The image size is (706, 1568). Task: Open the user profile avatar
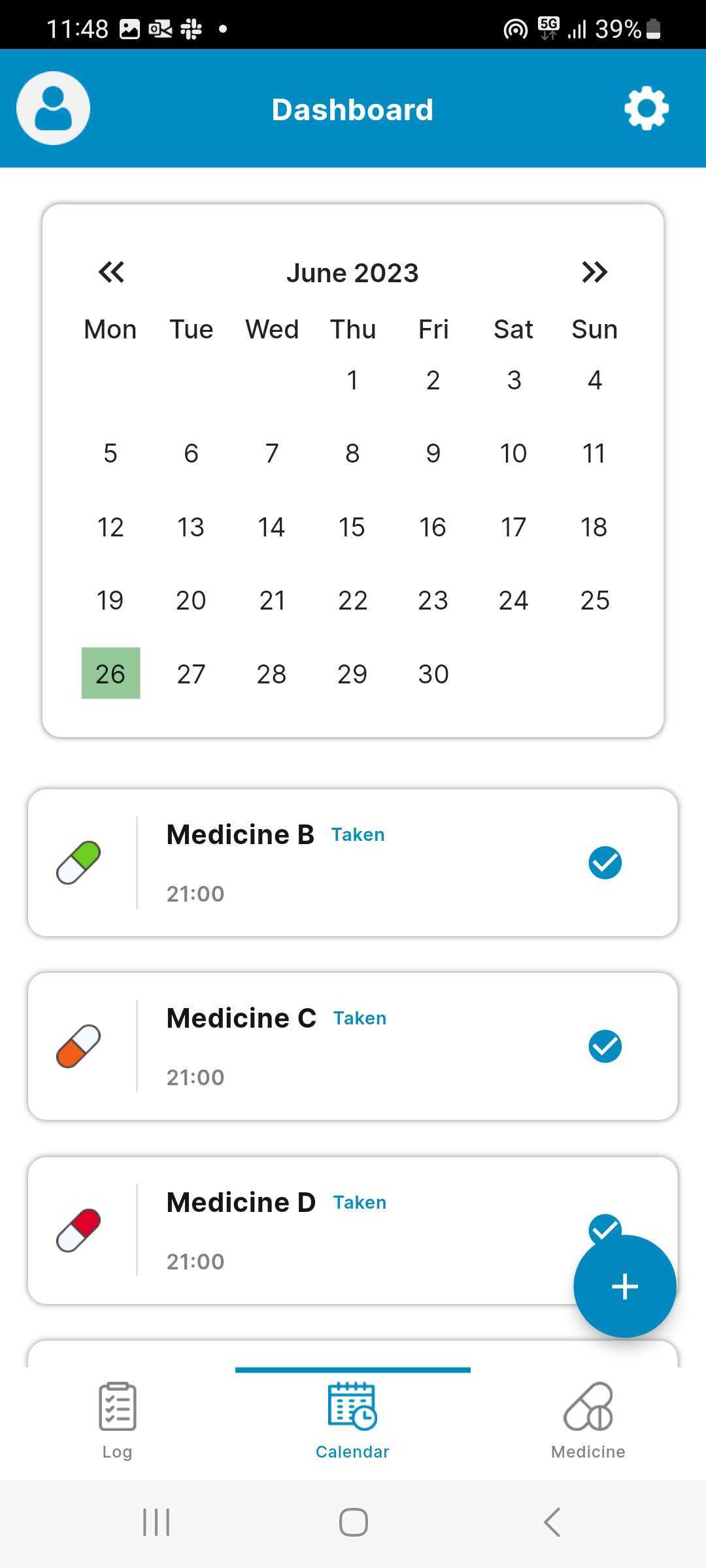point(53,108)
